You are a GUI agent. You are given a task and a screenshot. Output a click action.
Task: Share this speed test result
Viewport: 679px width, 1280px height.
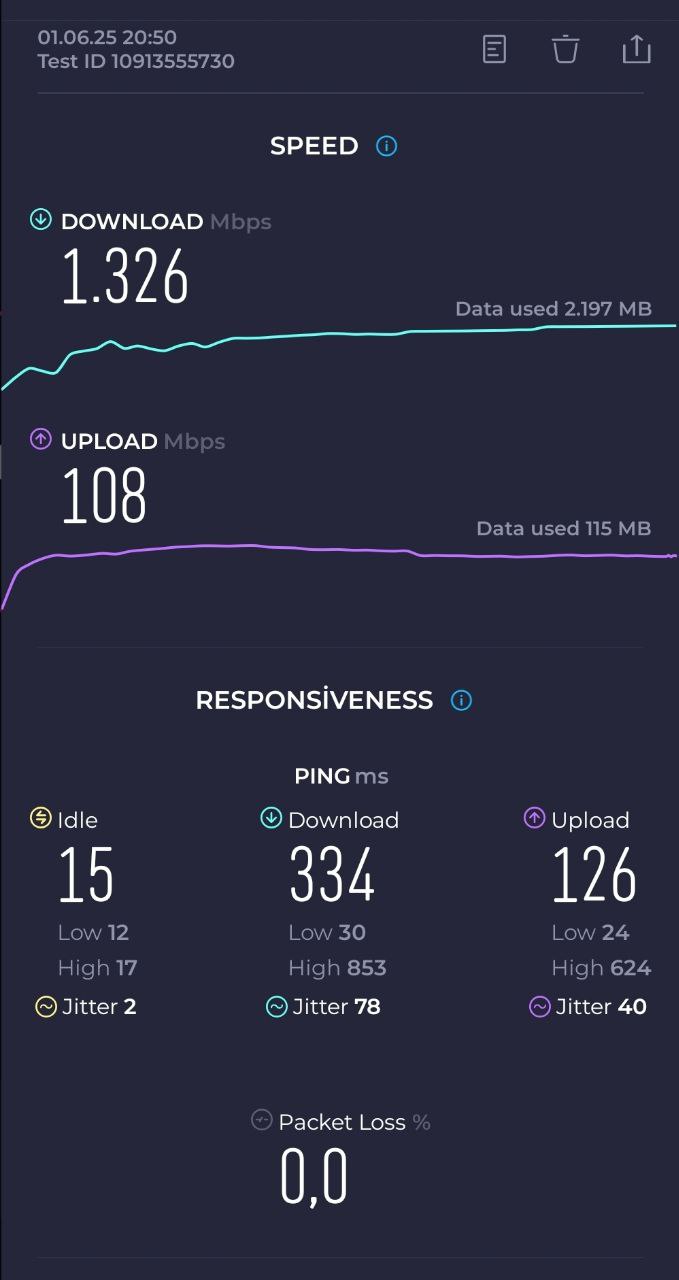pos(636,49)
